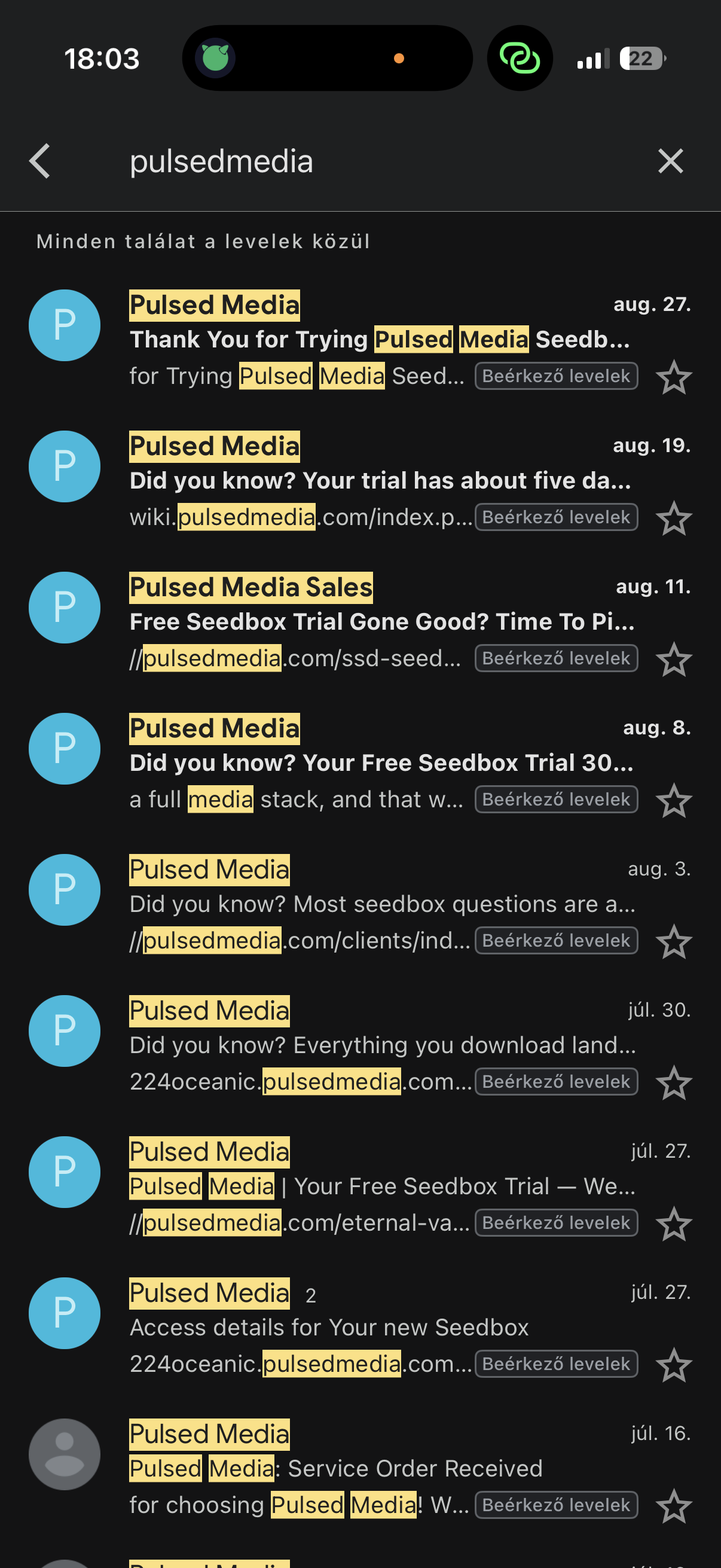Star the Service Order Received email
The image size is (721, 1568).
674,1508
